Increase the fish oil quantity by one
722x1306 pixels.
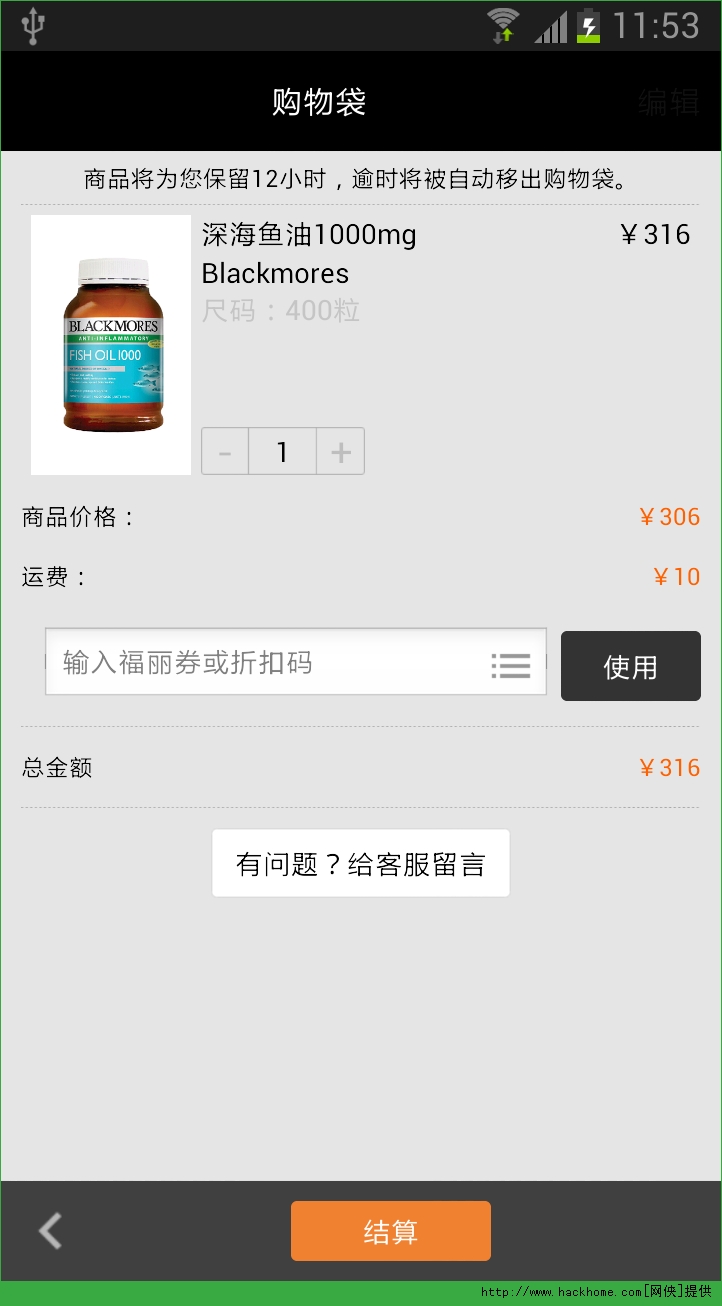[340, 452]
